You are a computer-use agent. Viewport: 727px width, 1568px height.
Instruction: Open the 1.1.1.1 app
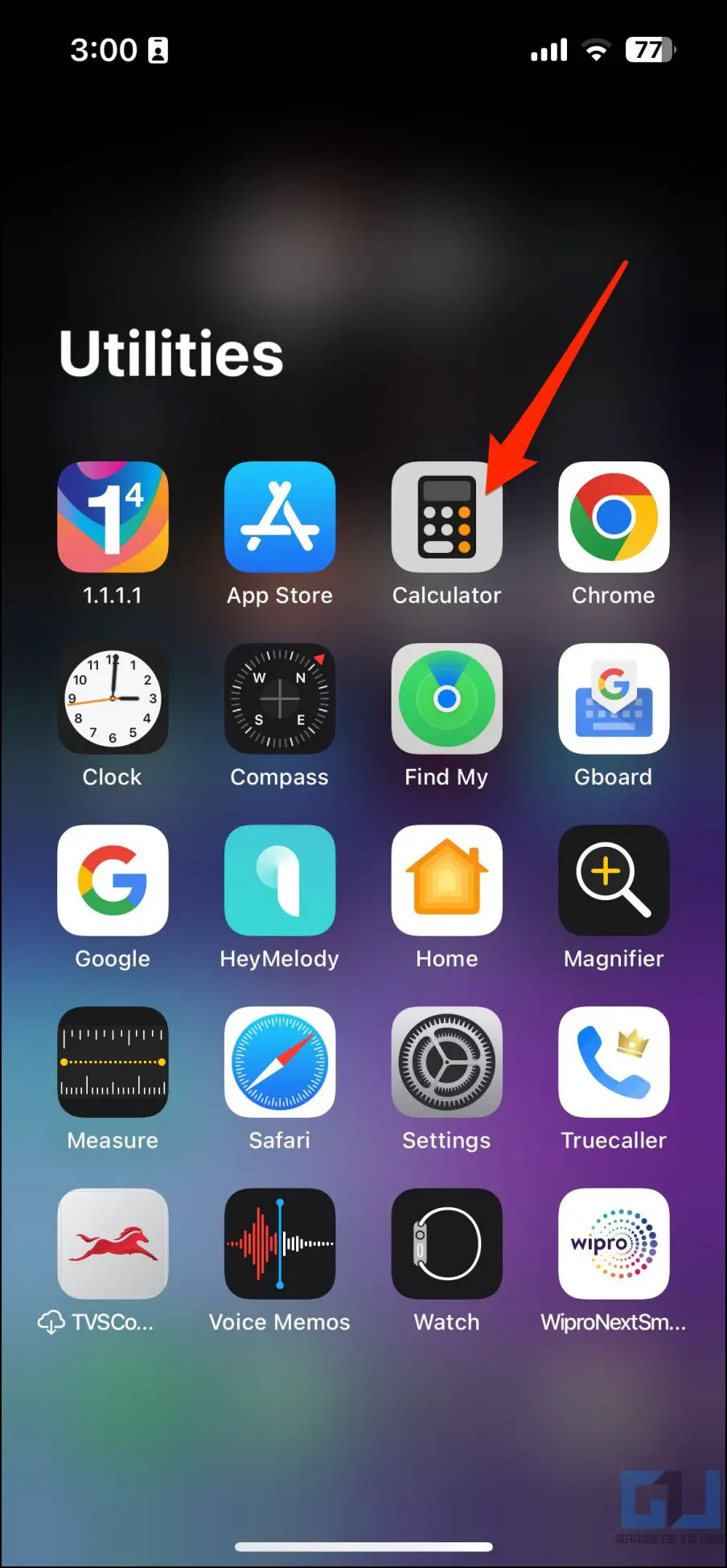click(113, 517)
